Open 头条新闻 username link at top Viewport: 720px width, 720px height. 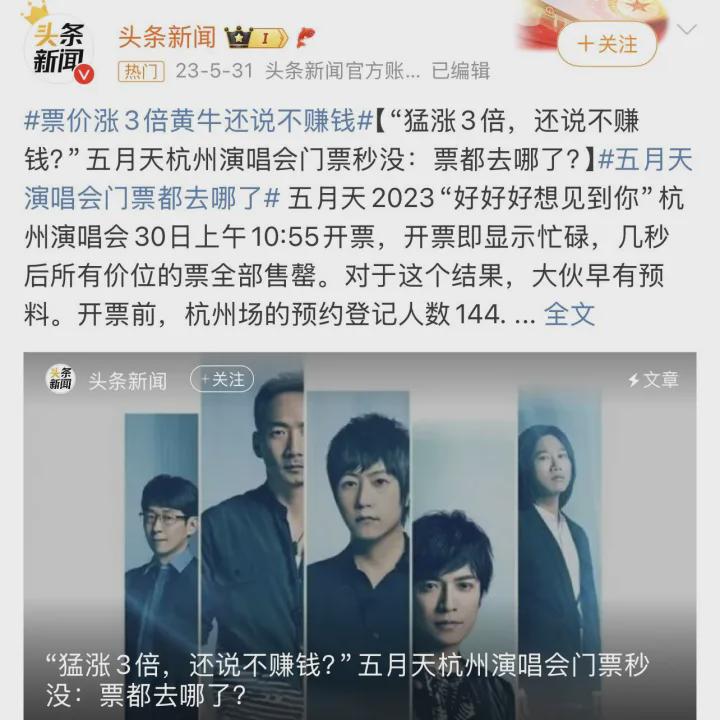point(166,38)
